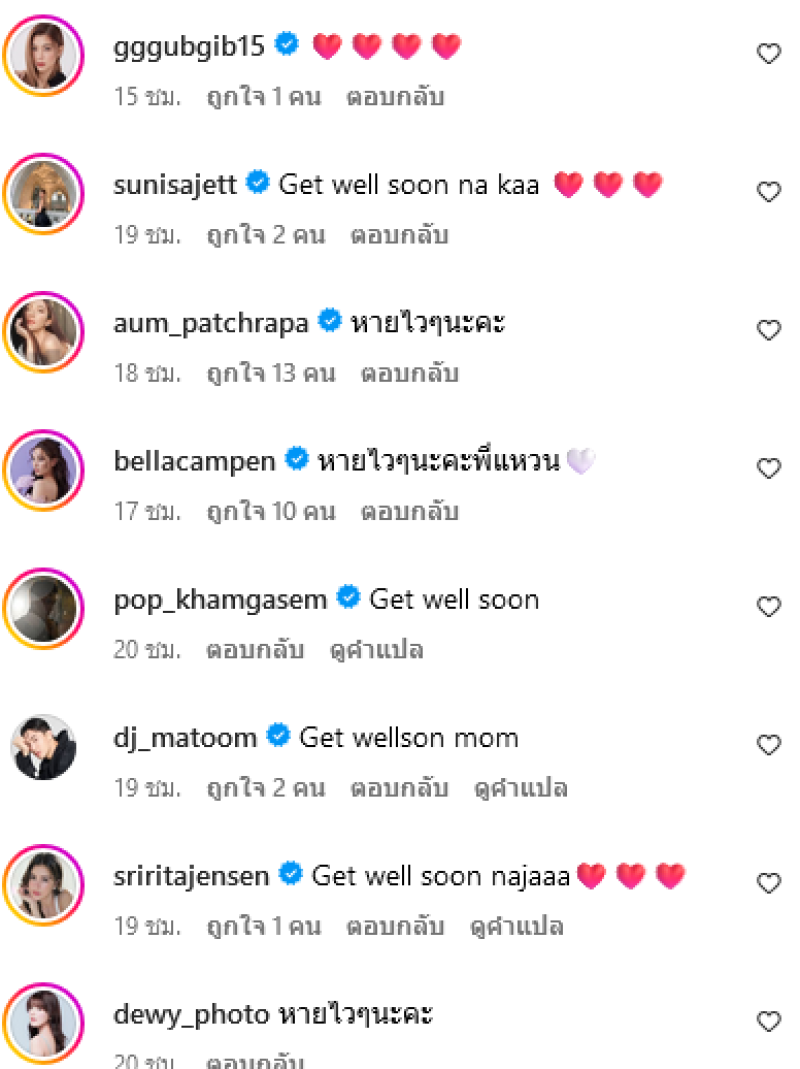Screen dimensions: 800x1069
Task: Reply to sriritajensen's comment
Action: (x=395, y=926)
